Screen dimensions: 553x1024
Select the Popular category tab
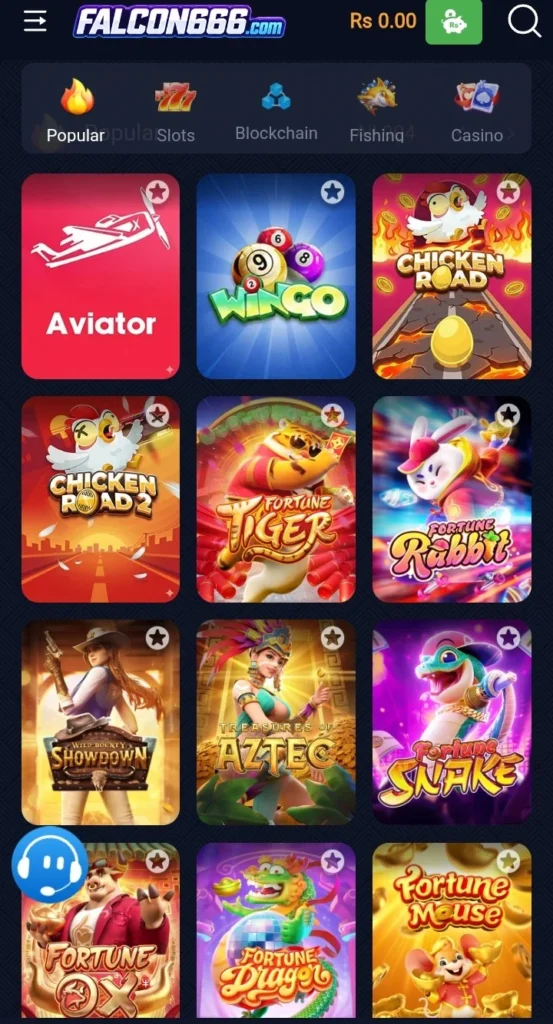tap(76, 111)
